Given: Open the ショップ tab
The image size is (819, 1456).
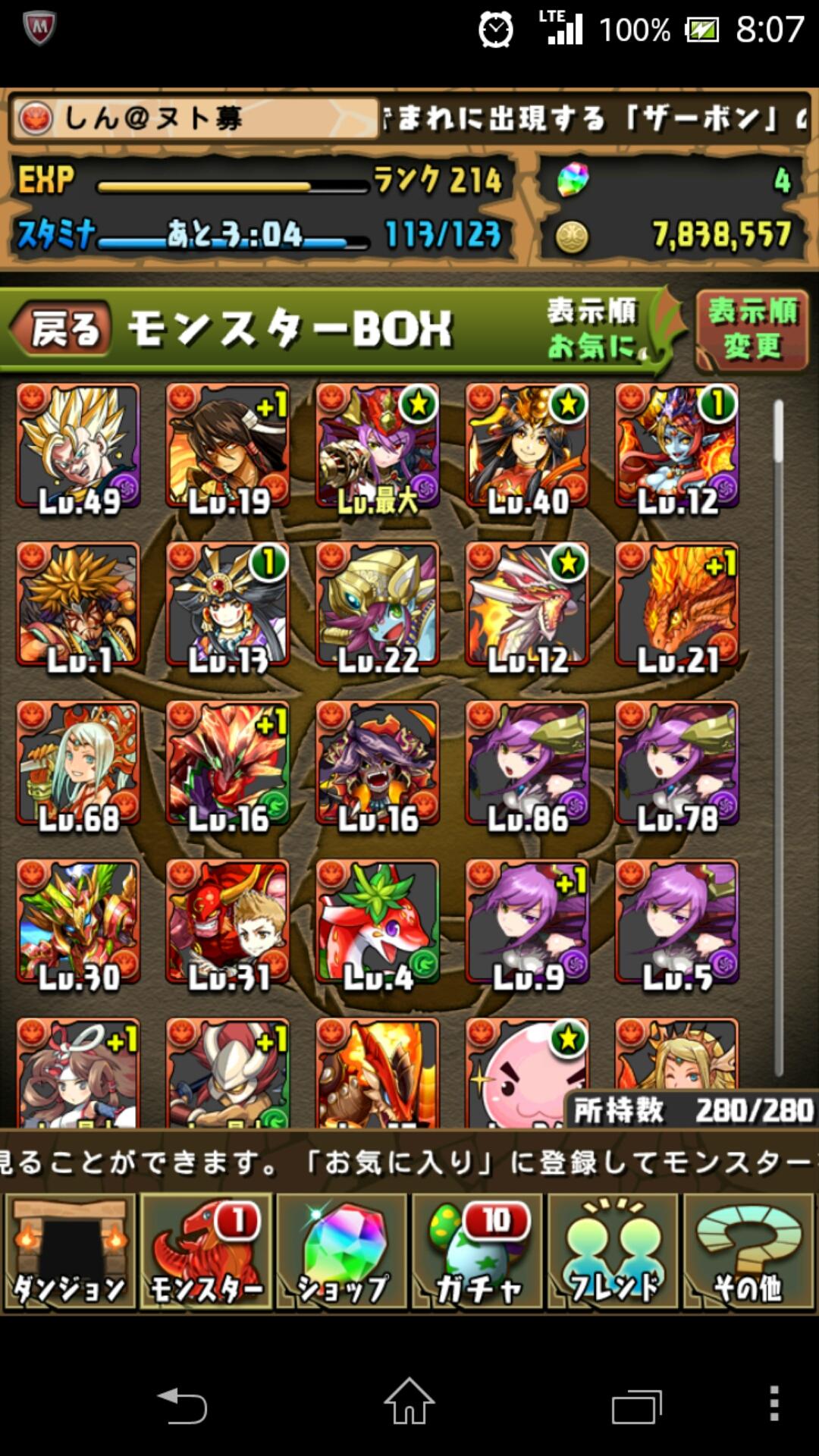Looking at the screenshot, I should tap(341, 1251).
